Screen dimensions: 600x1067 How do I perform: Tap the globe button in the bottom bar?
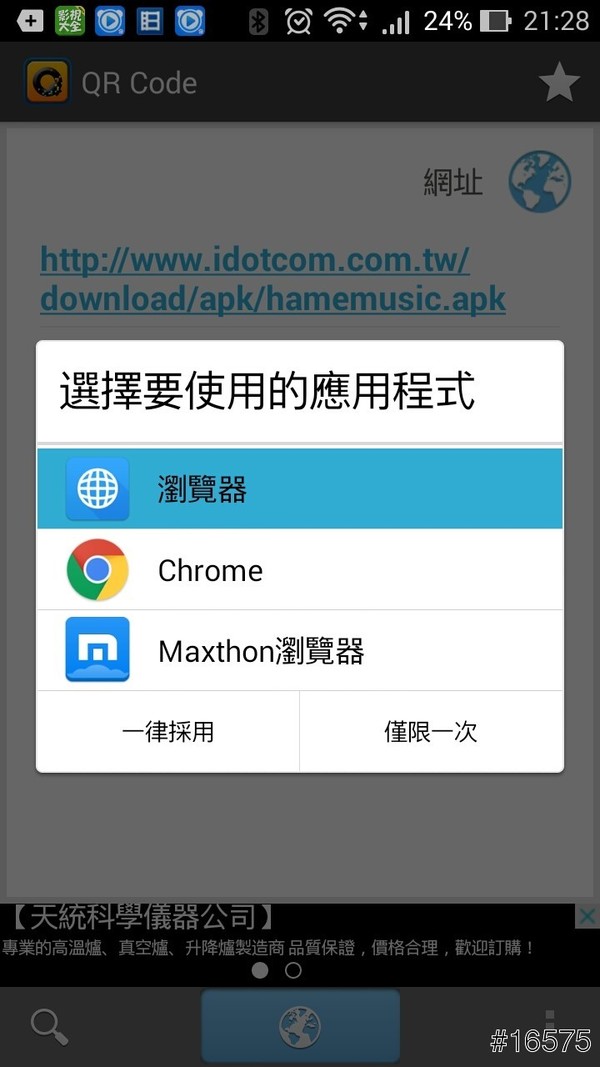300,1026
